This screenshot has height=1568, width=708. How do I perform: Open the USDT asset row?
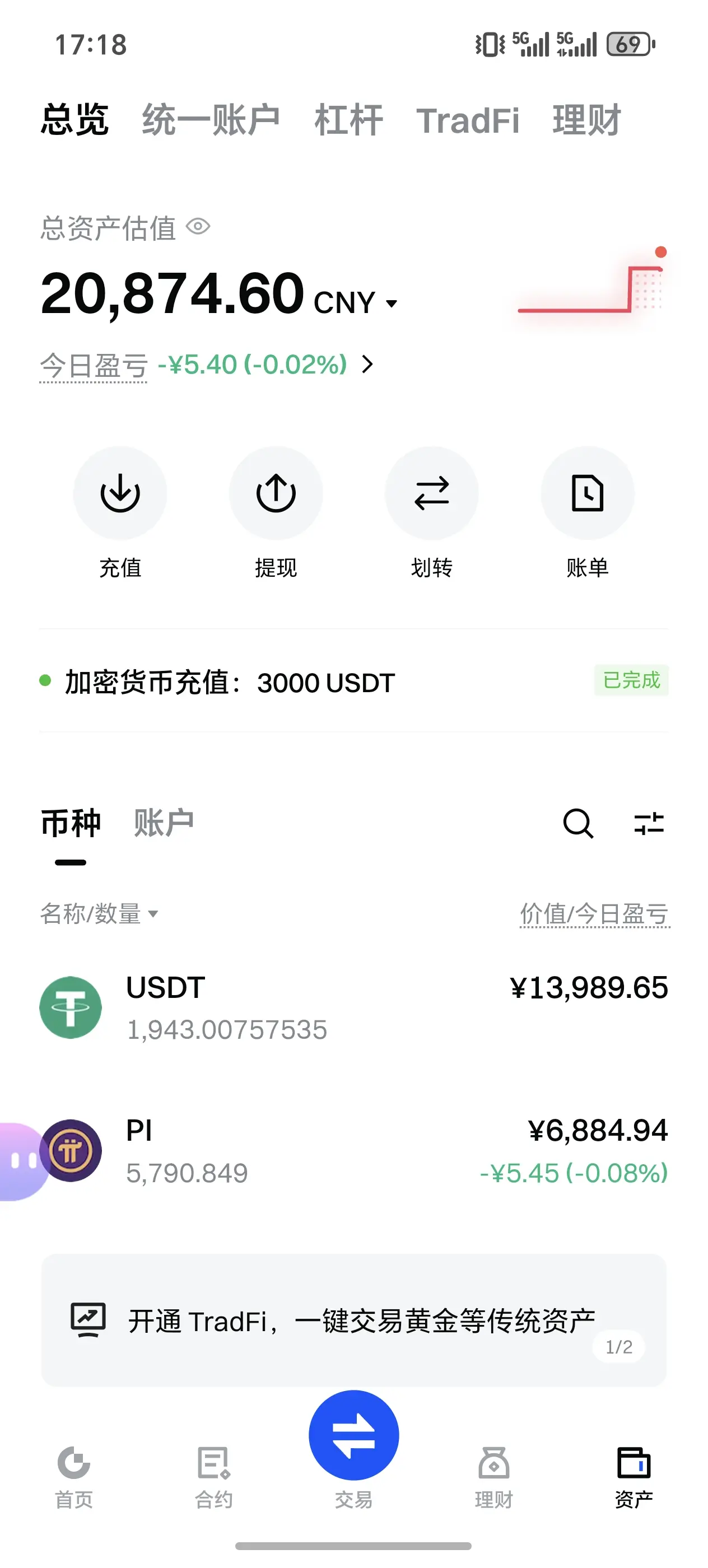353,1007
